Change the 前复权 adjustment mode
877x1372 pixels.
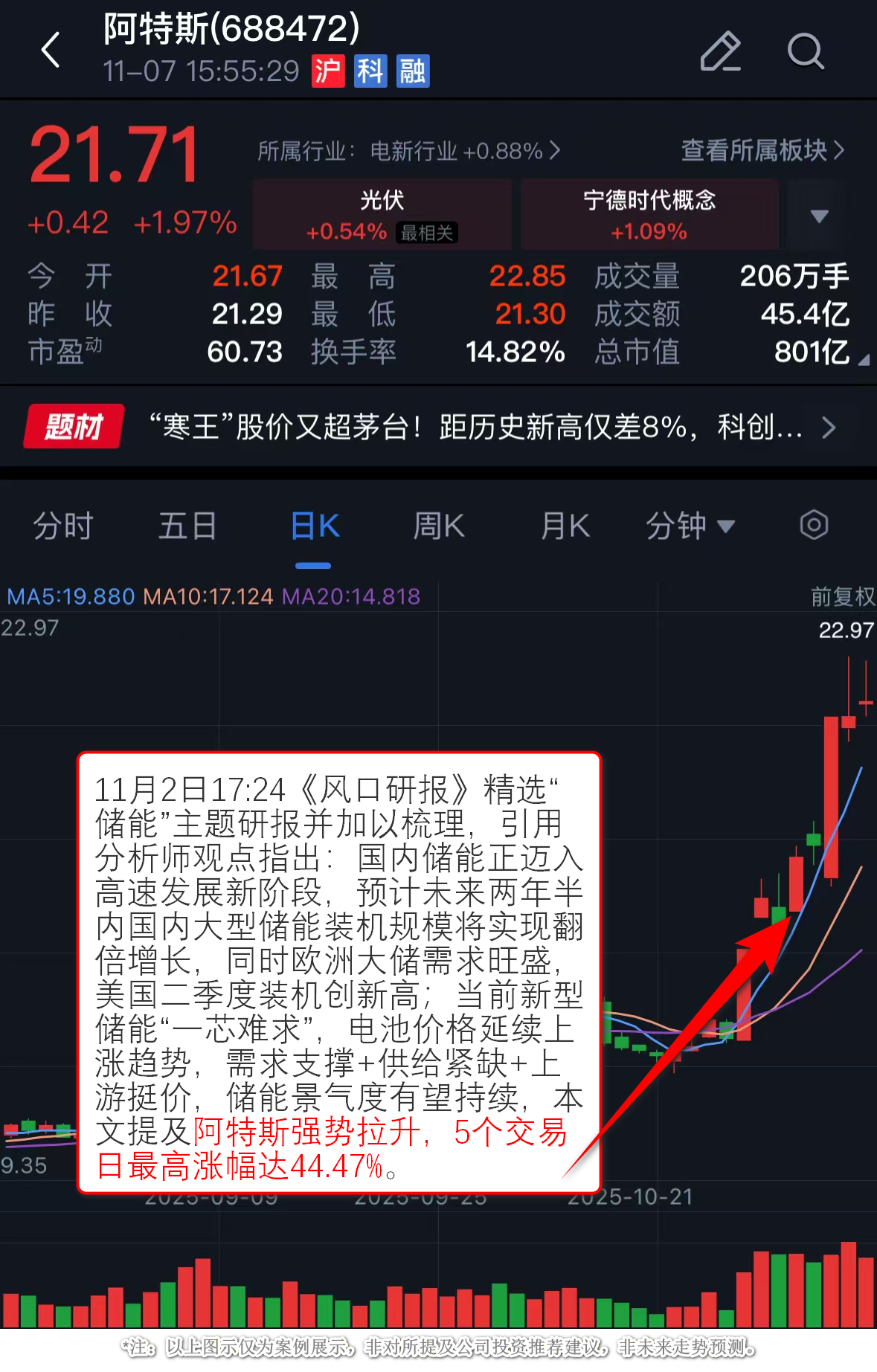tap(842, 596)
